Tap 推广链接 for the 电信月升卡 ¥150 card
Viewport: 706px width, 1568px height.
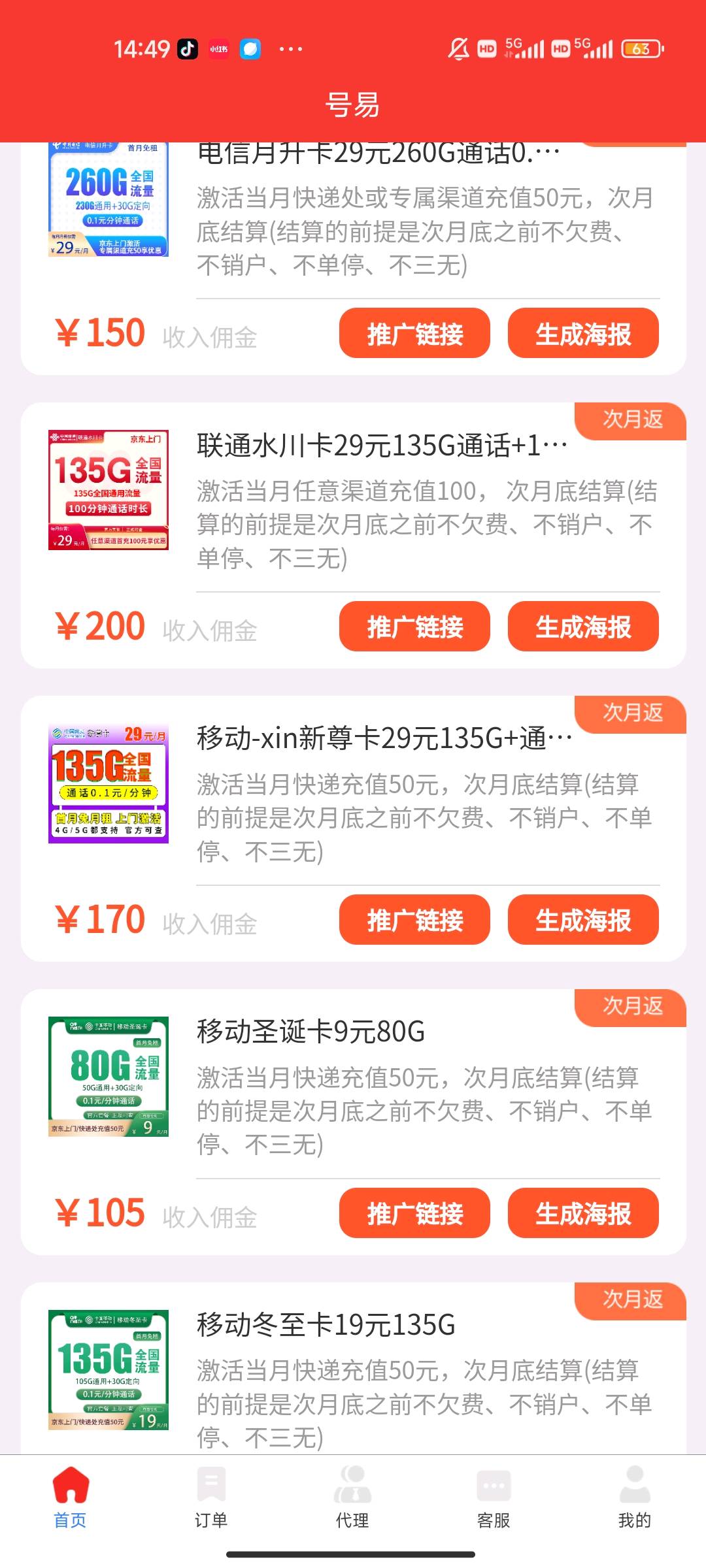414,333
